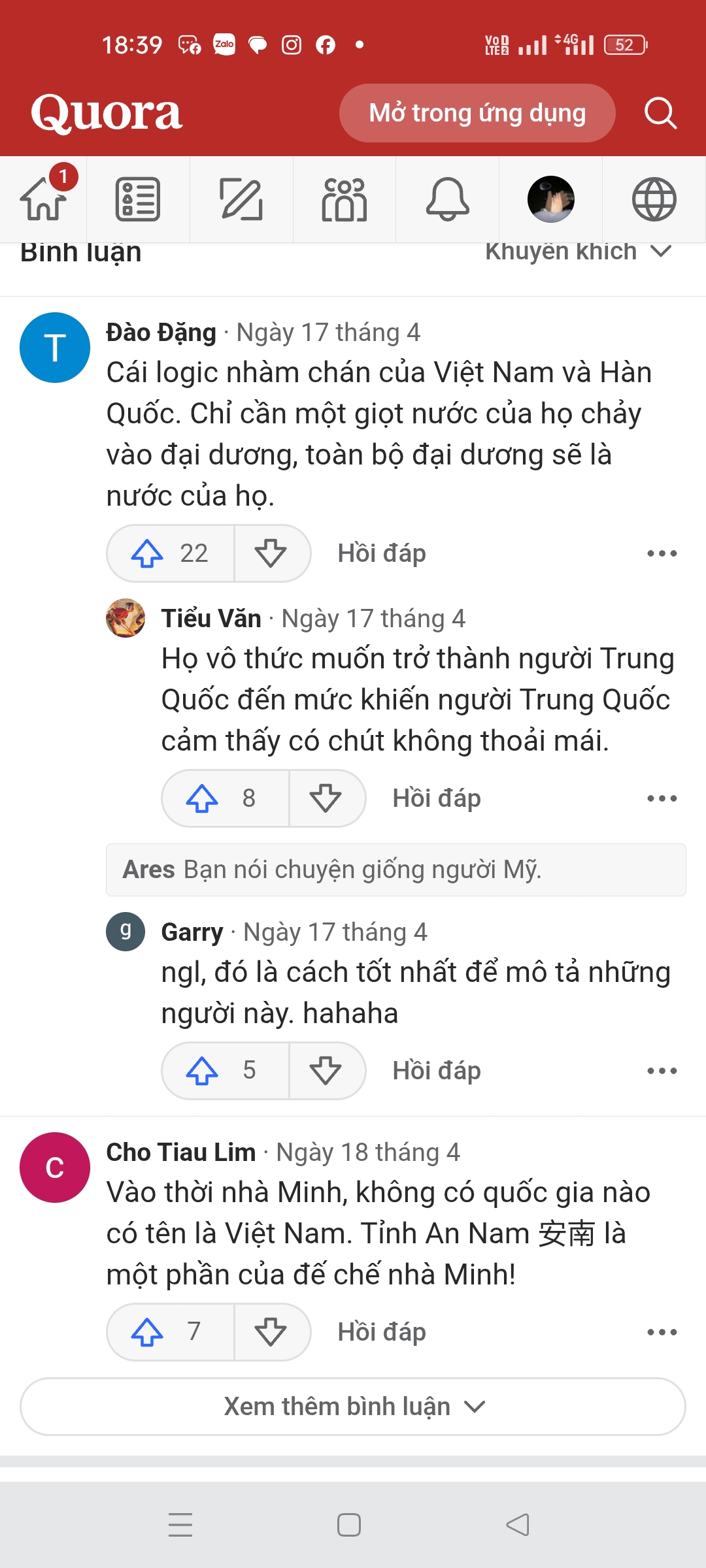This screenshot has width=706, height=1568.
Task: Open the overflow menu on Cho Tiau Lim's comment
Action: (x=662, y=1332)
